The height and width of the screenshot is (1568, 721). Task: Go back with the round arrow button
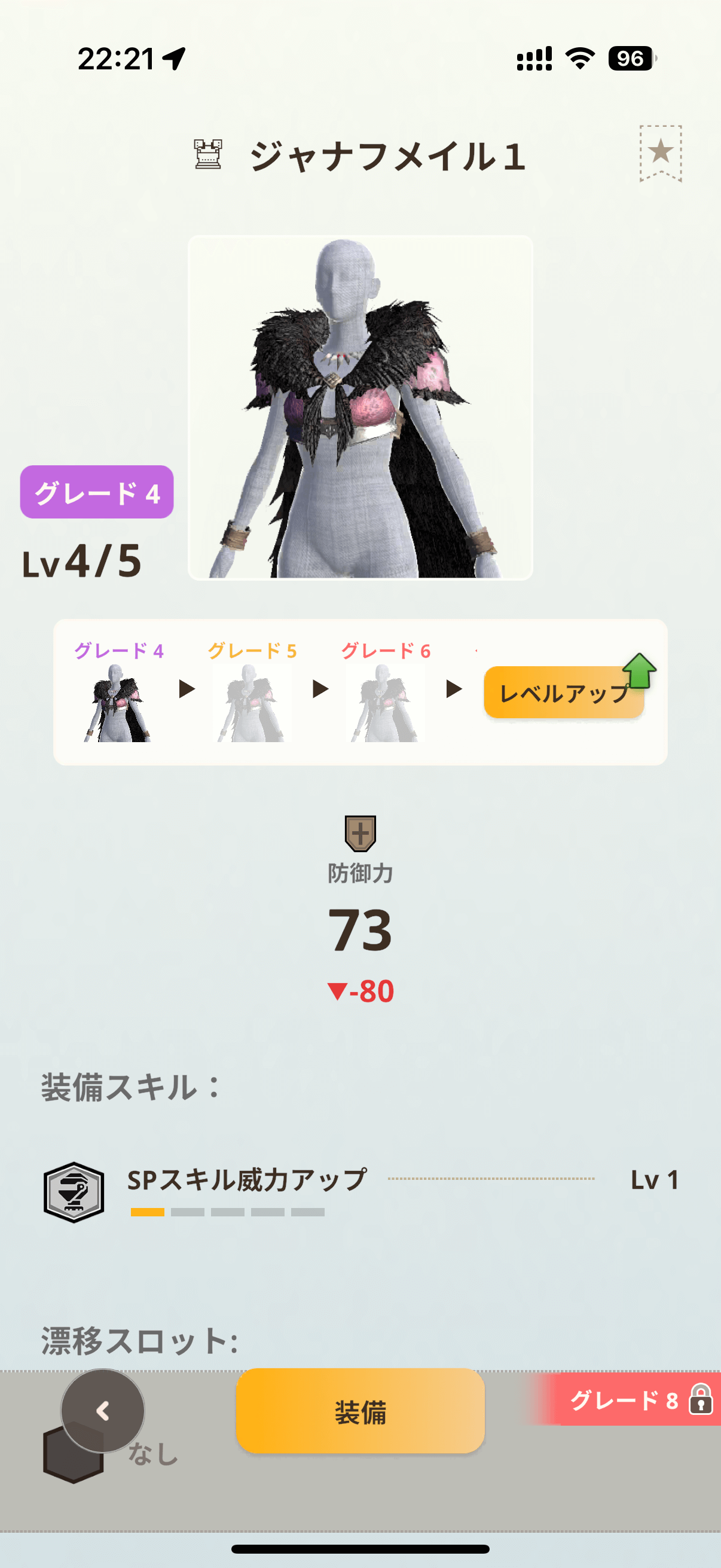(x=103, y=1411)
